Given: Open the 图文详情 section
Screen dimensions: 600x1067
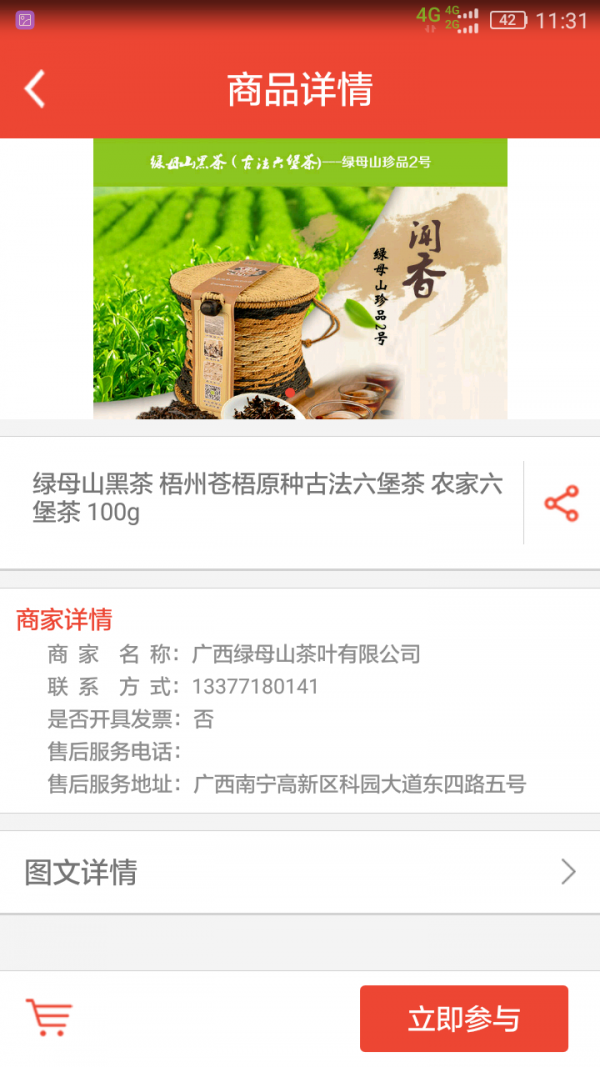Looking at the screenshot, I should (x=300, y=872).
